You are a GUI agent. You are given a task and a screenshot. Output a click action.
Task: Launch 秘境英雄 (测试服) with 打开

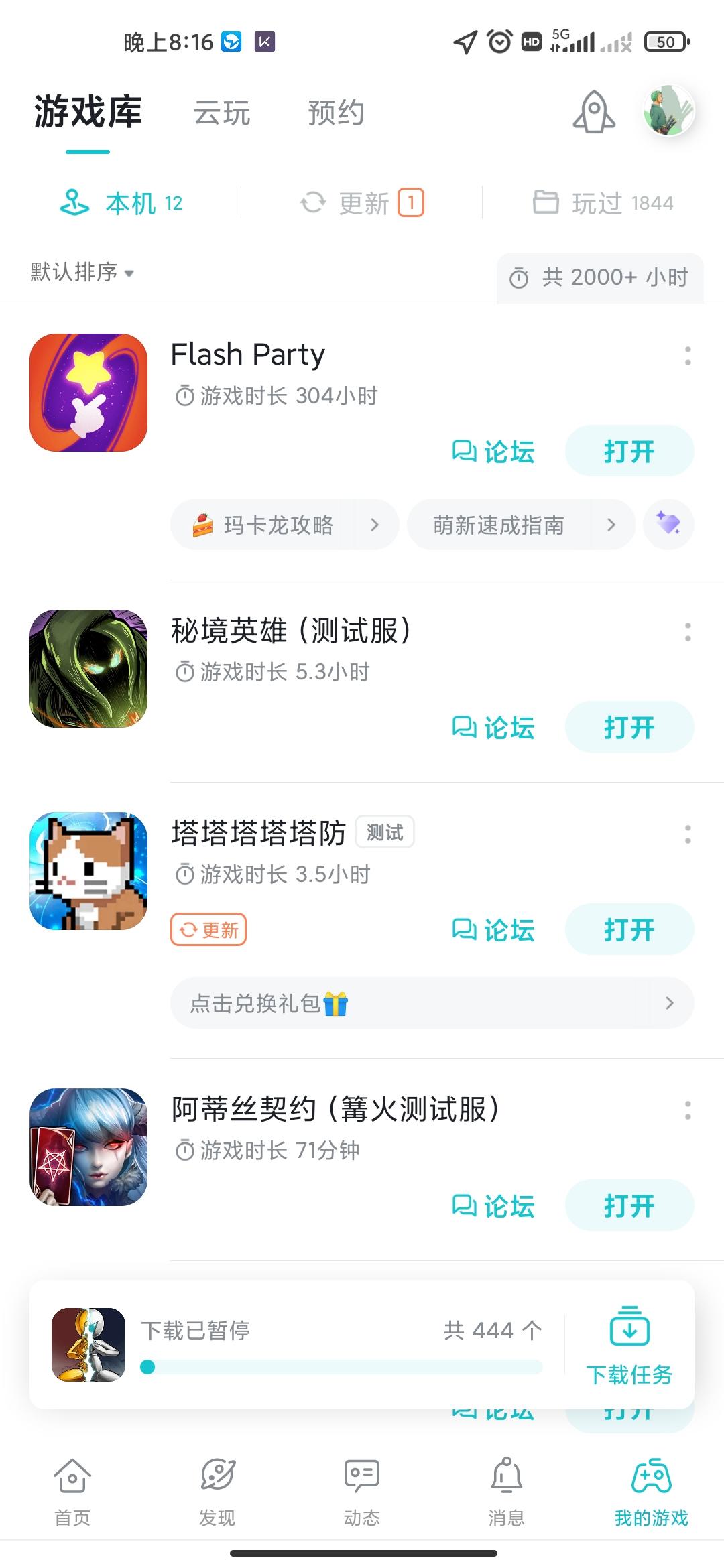[629, 727]
